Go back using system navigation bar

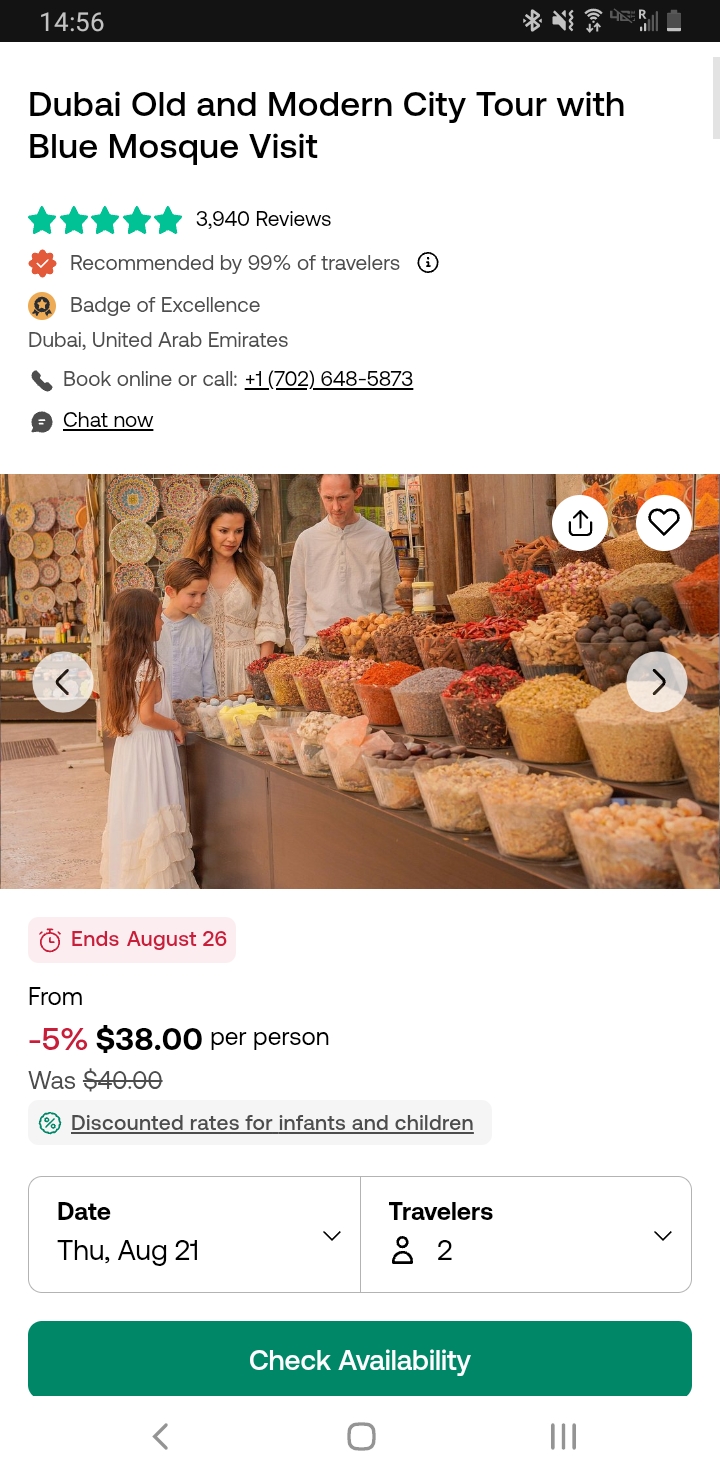point(160,1436)
